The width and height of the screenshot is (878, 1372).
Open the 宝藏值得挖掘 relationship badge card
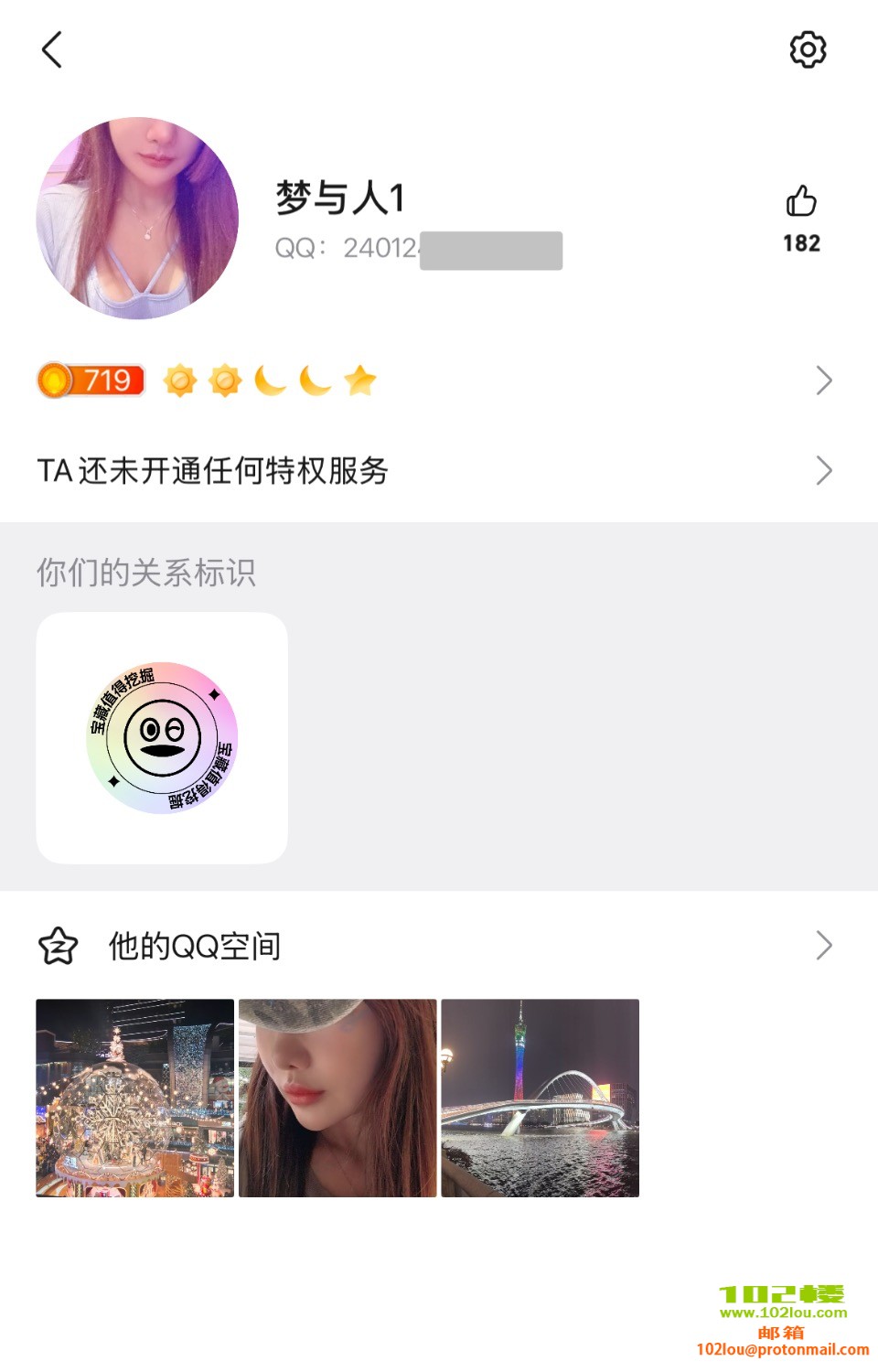(162, 738)
